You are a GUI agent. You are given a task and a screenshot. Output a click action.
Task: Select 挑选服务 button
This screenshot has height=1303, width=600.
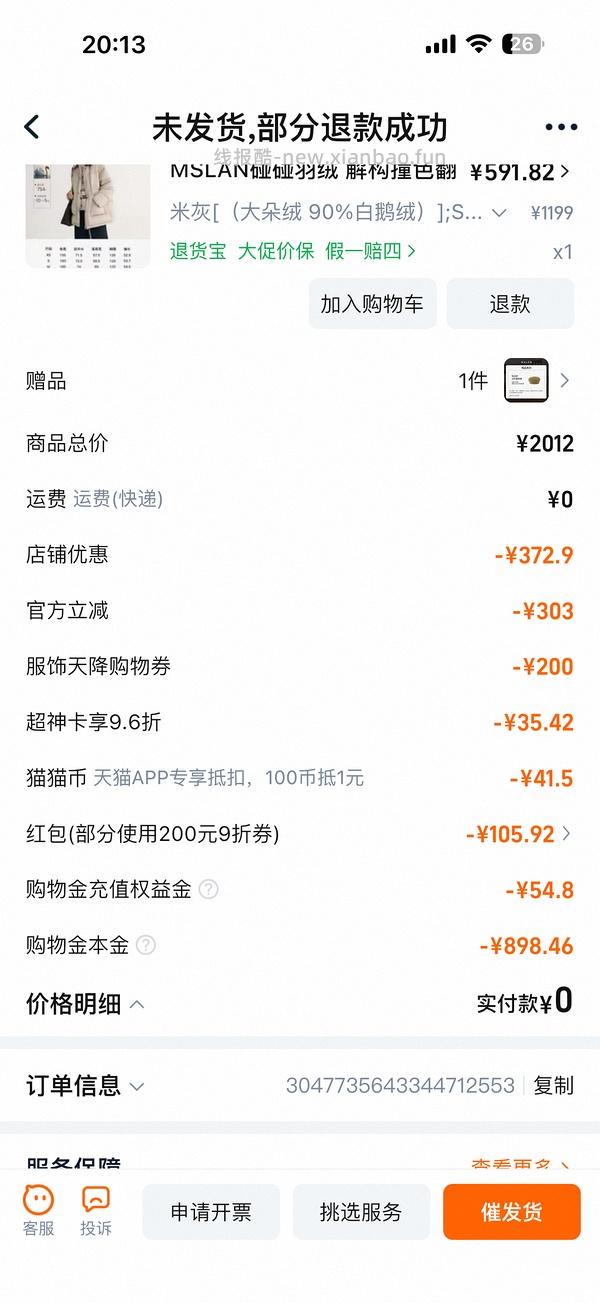point(361,1212)
